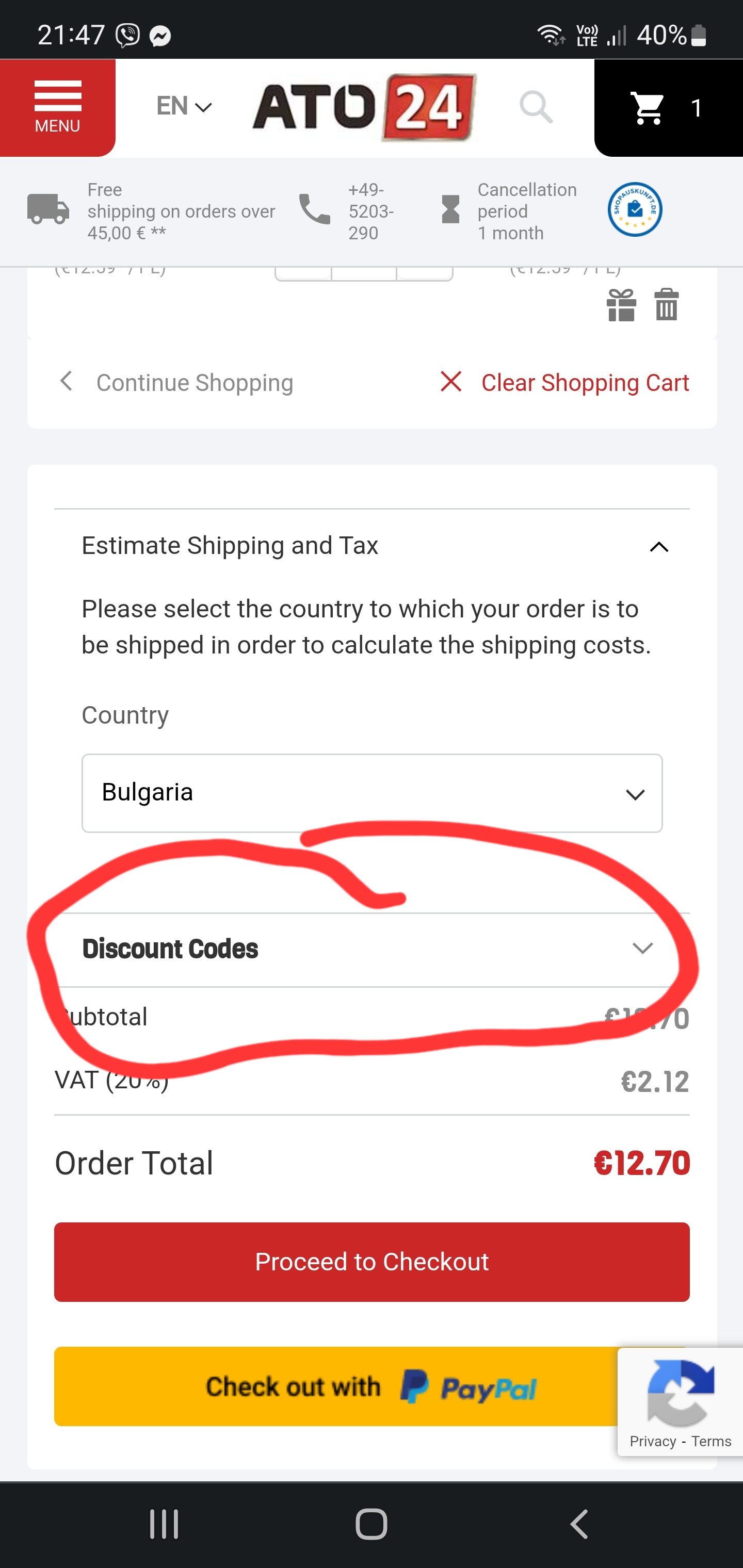Expand the Discount Codes section
This screenshot has height=1568, width=743.
tap(372, 949)
